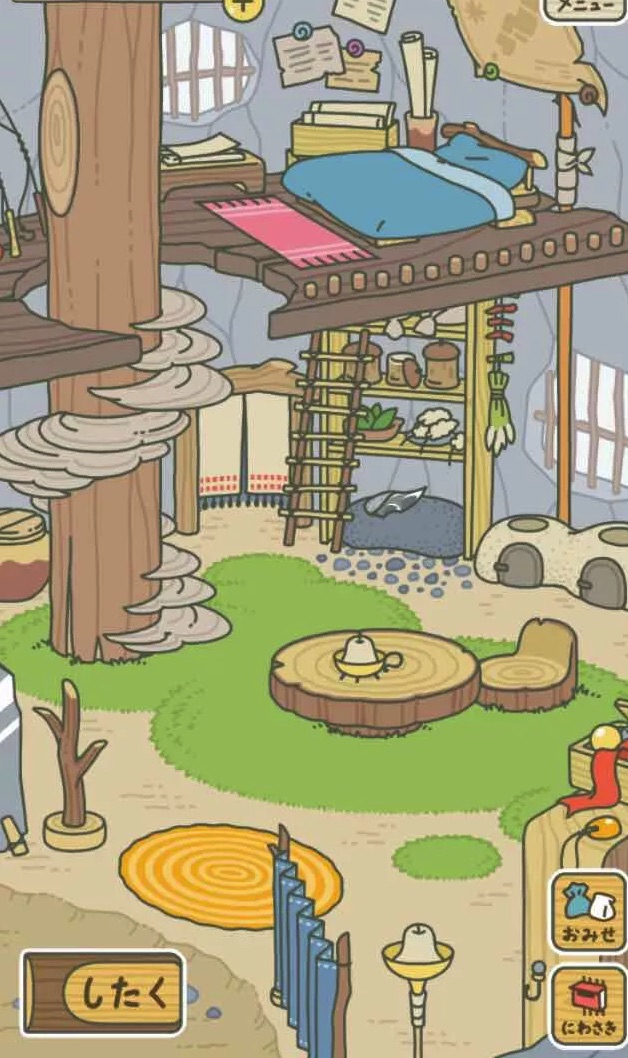The width and height of the screenshot is (628, 1058).
Task: Open the おみせ shop
Action: coord(588,911)
